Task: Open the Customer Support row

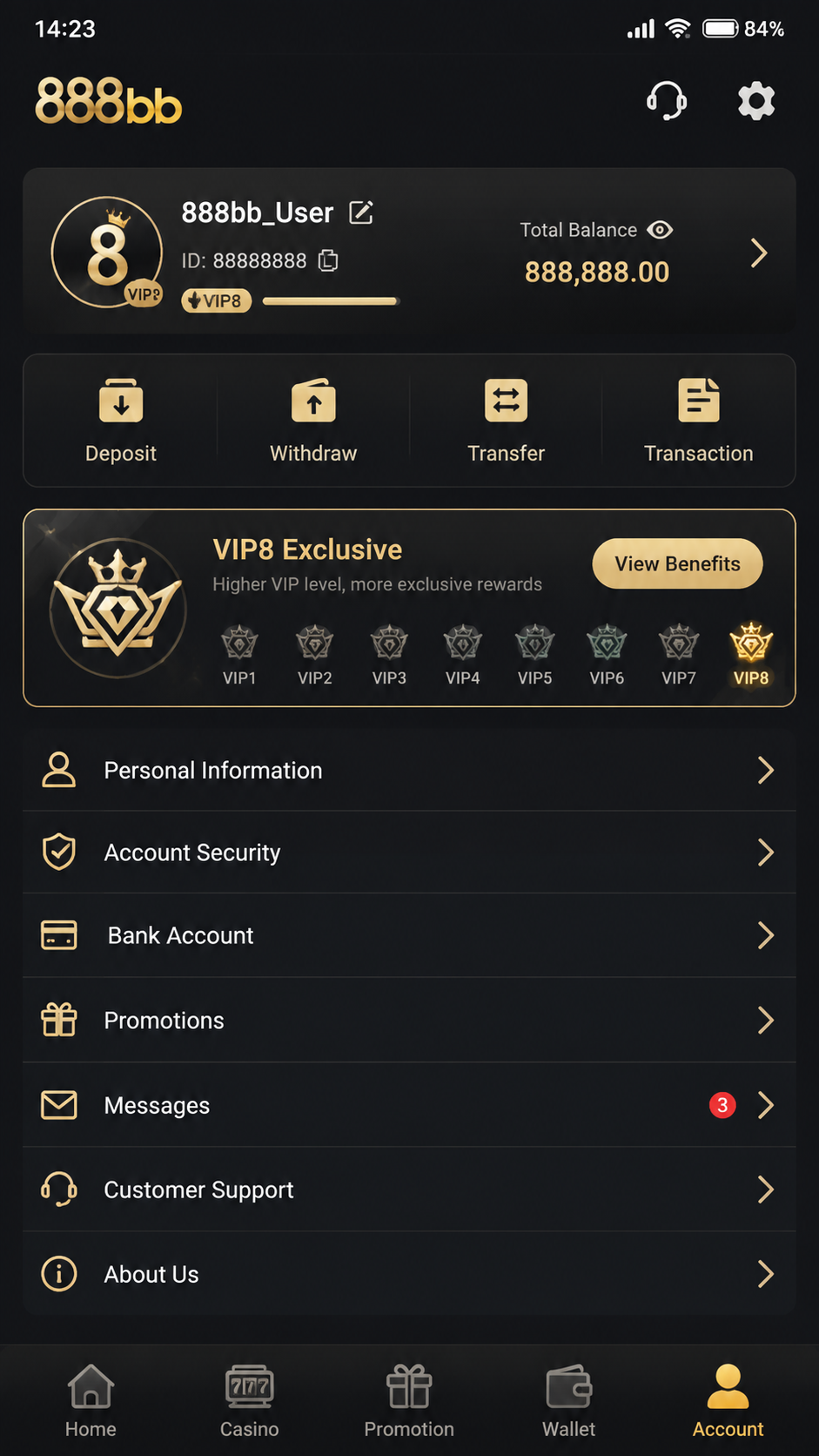Action: [409, 1190]
